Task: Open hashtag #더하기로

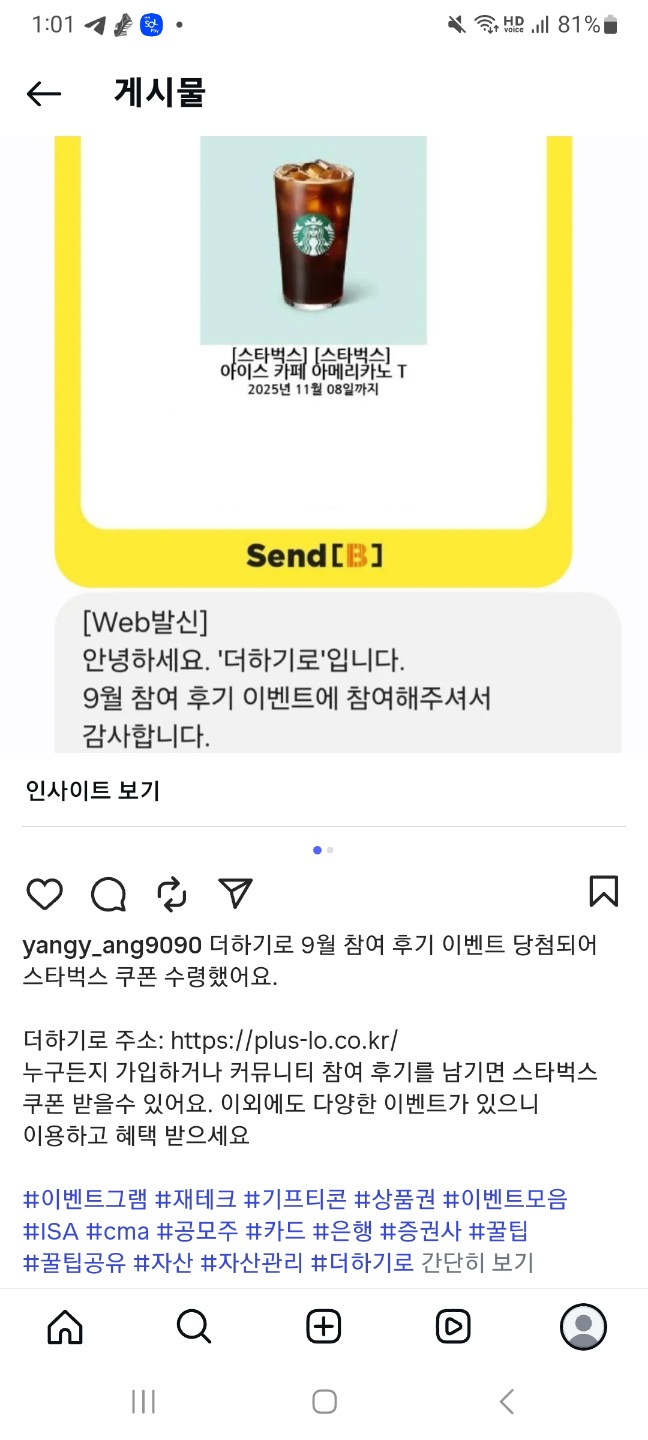Action: 362,1262
